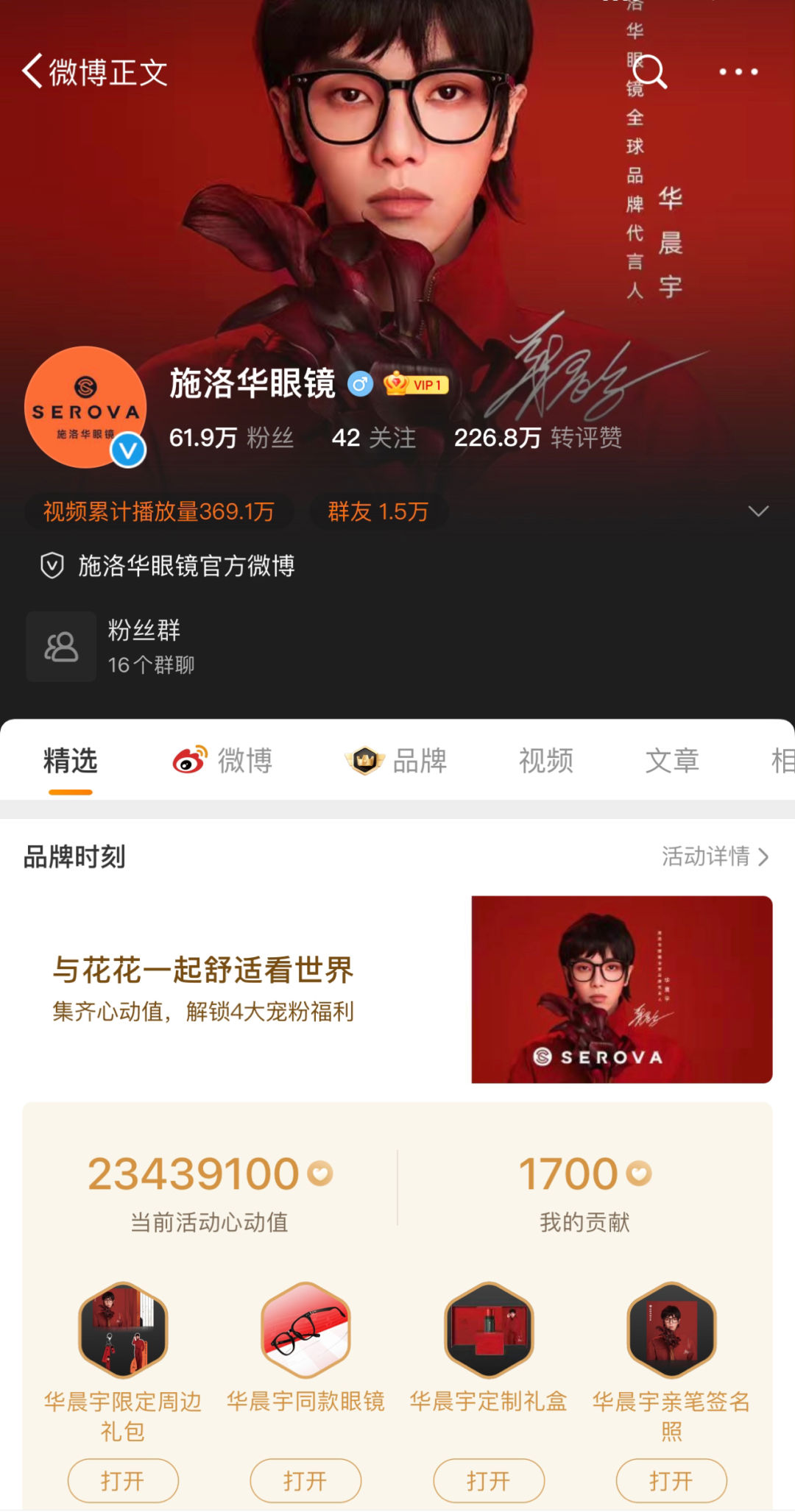The height and width of the screenshot is (1512, 795).
Task: Select the 文章 tab
Action: click(674, 762)
